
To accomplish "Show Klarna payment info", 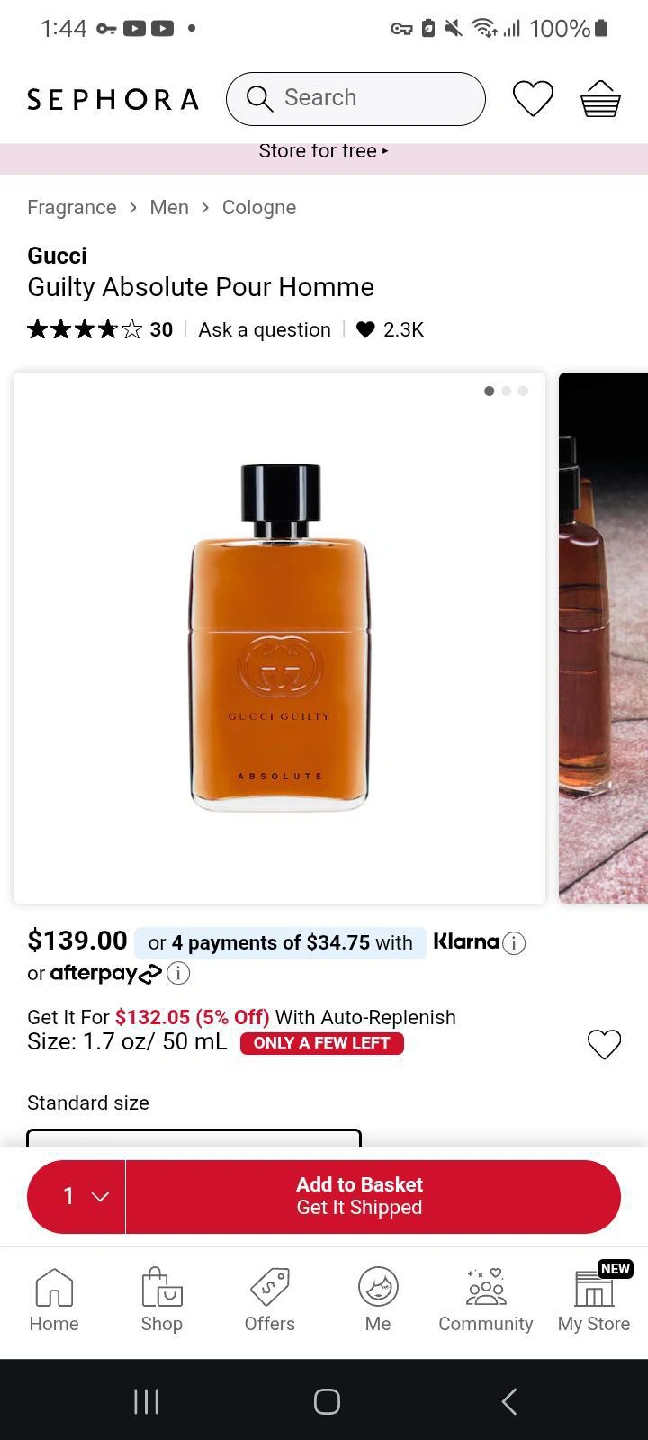I will [514, 943].
